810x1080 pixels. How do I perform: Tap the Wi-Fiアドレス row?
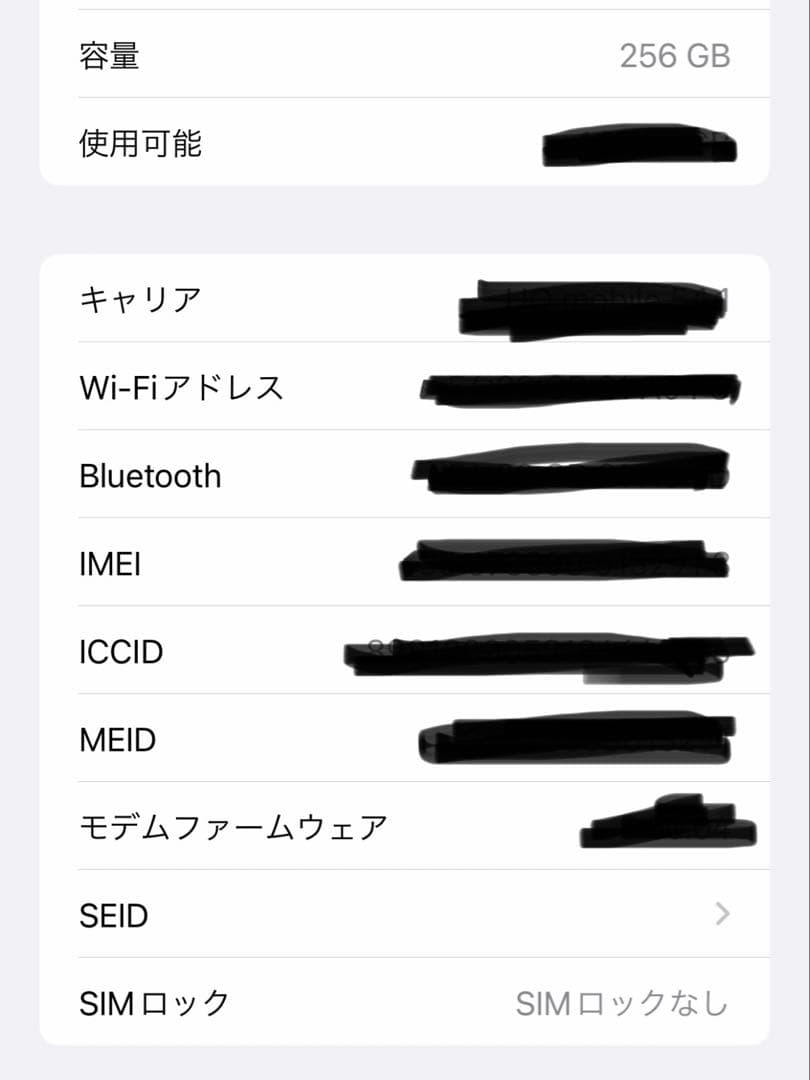coord(182,387)
